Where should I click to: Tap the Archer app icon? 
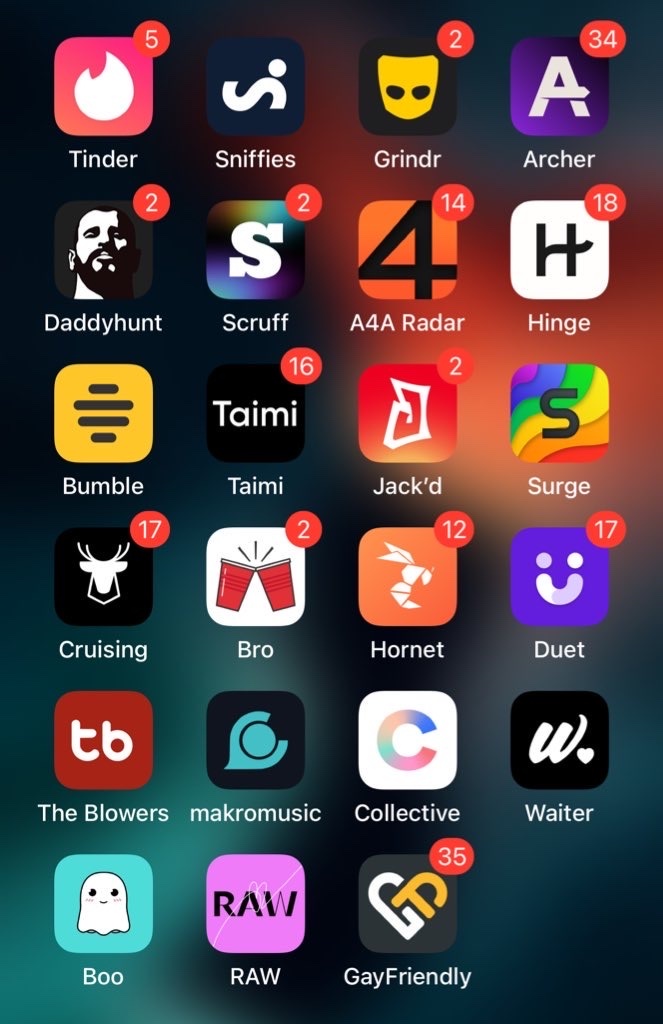click(x=559, y=87)
